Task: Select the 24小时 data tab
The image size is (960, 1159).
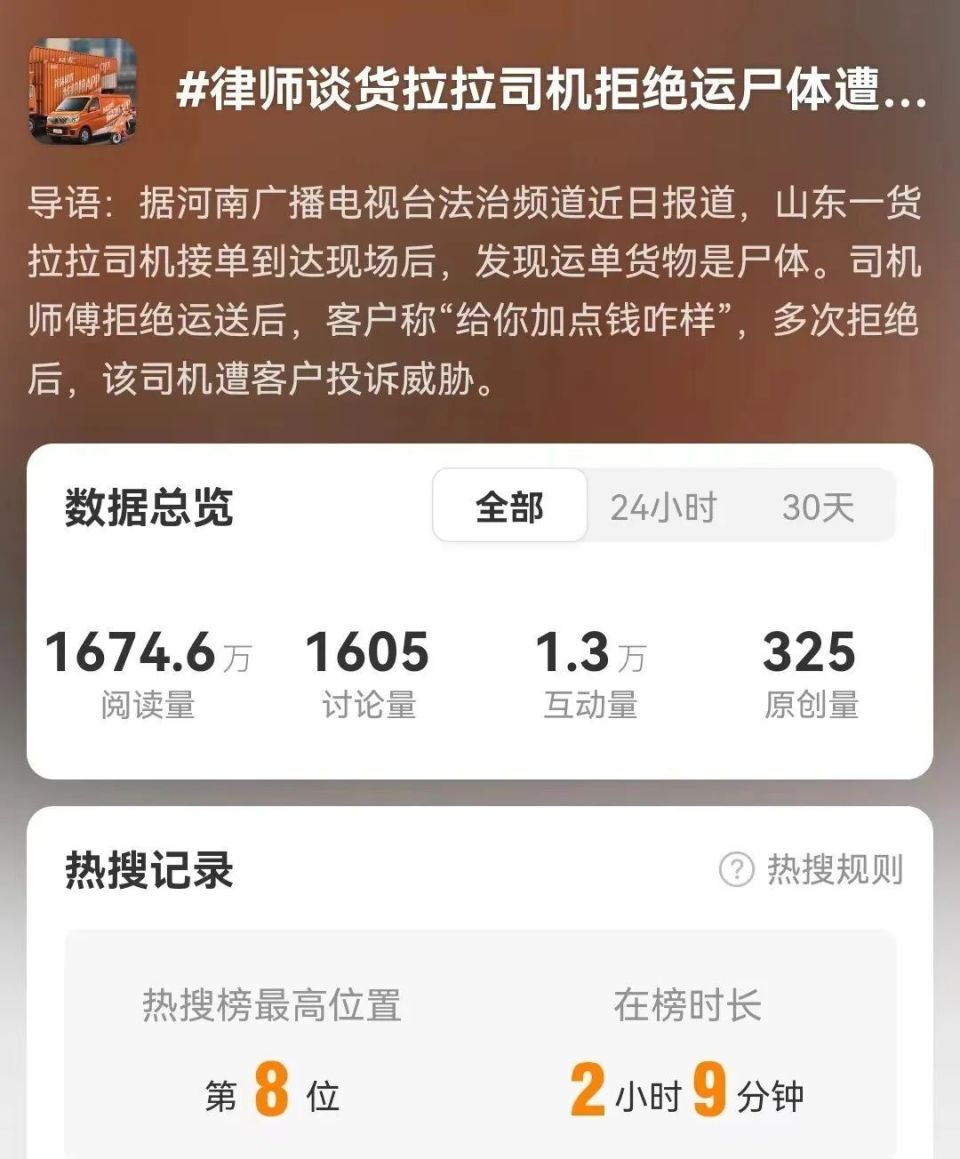Action: coord(663,507)
